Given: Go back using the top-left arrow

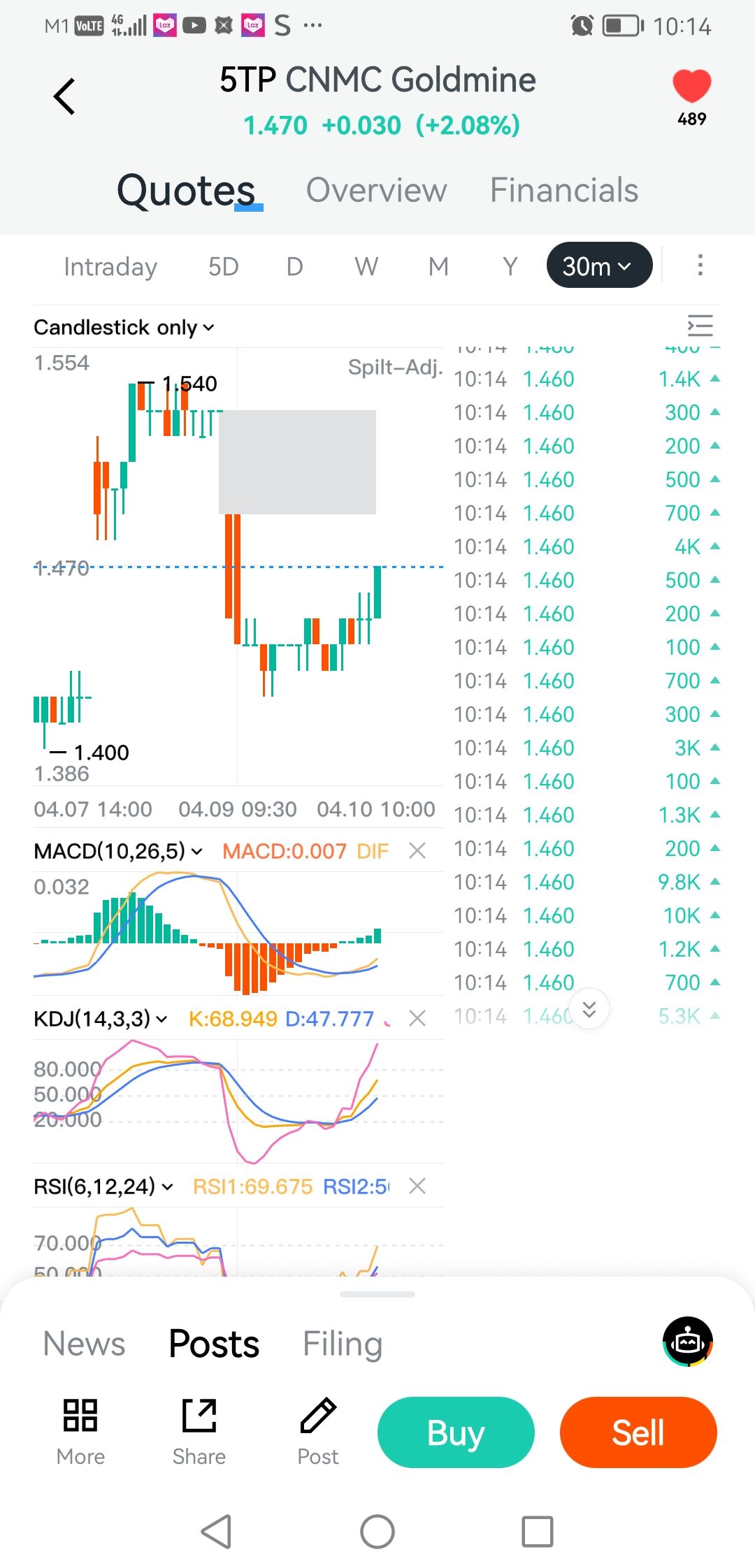Looking at the screenshot, I should pyautogui.click(x=64, y=96).
